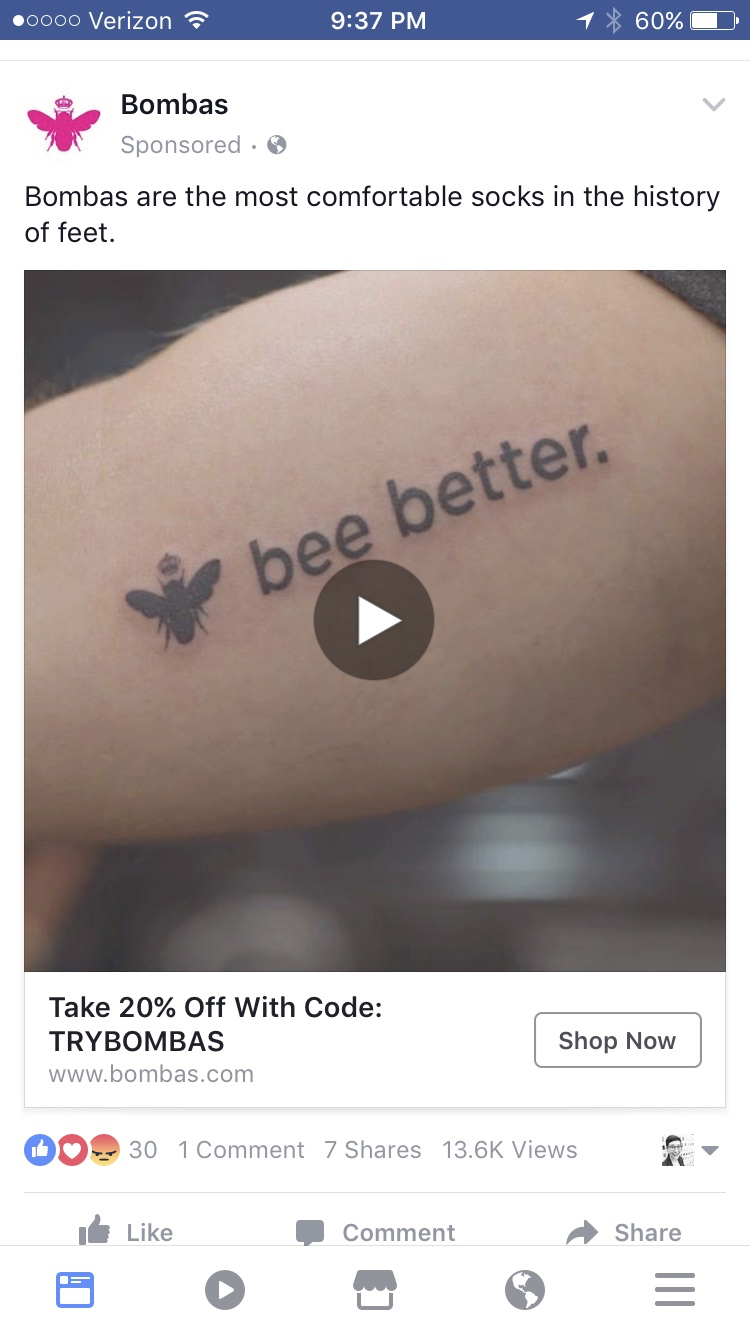Open the Bombas page name

(174, 105)
